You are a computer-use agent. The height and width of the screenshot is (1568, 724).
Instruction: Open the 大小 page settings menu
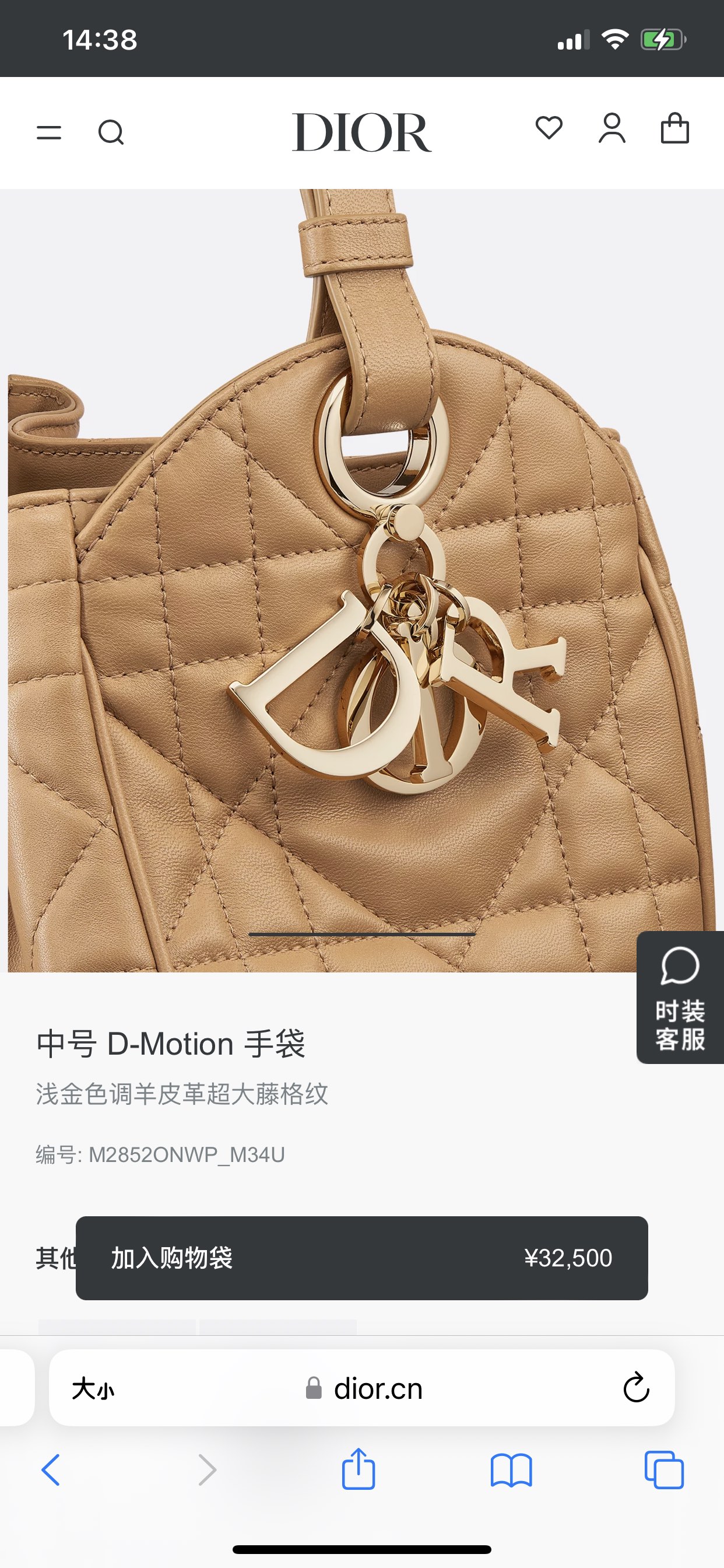[93, 1389]
